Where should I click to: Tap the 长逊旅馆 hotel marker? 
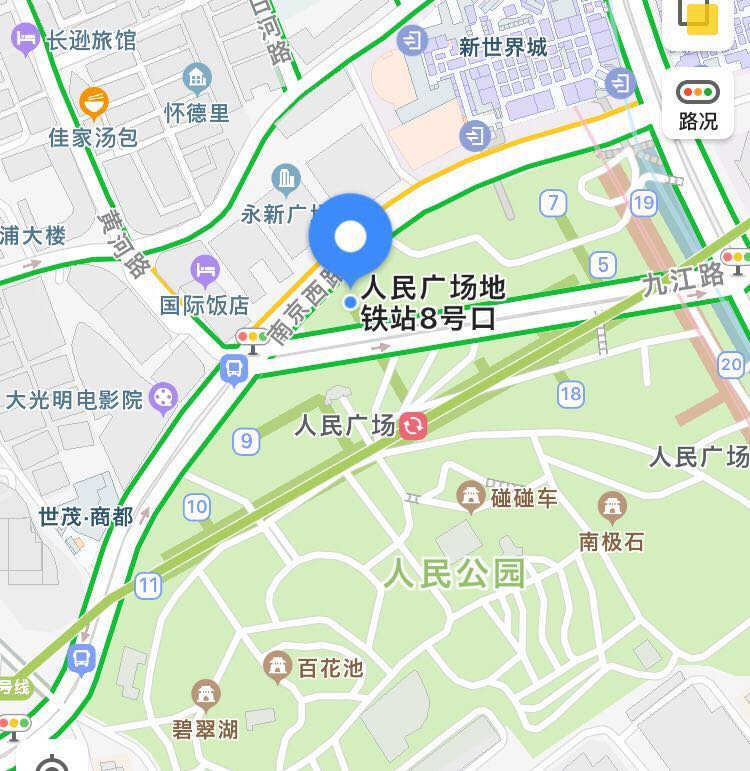(24, 41)
